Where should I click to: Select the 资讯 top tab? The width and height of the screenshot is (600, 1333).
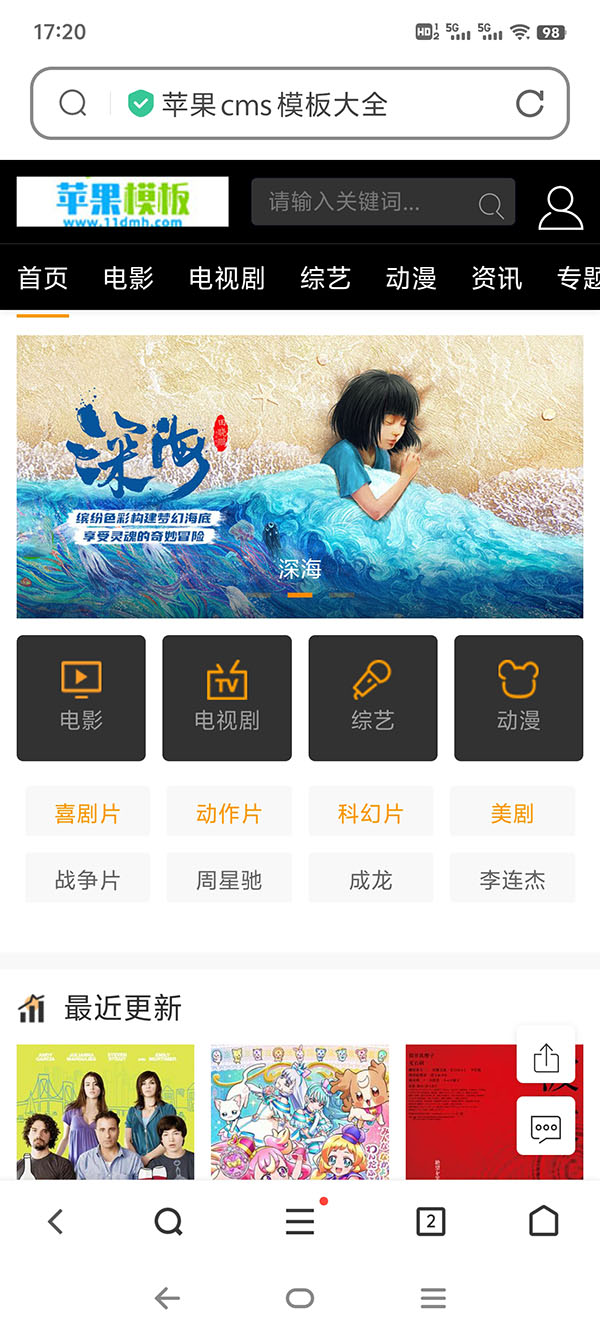point(497,278)
